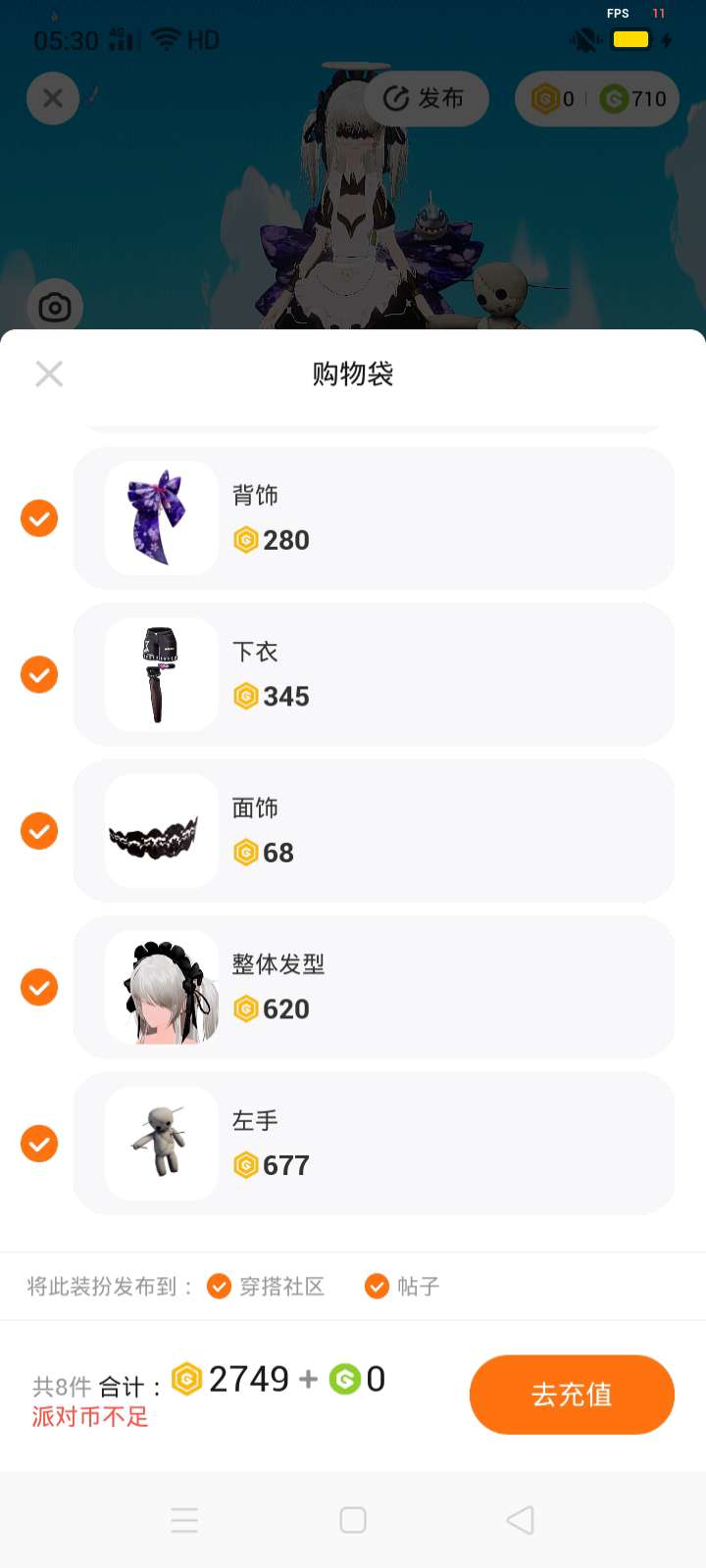706x1568 pixels.
Task: Open the 整体发型 hairstyle item card
Action: 374,987
